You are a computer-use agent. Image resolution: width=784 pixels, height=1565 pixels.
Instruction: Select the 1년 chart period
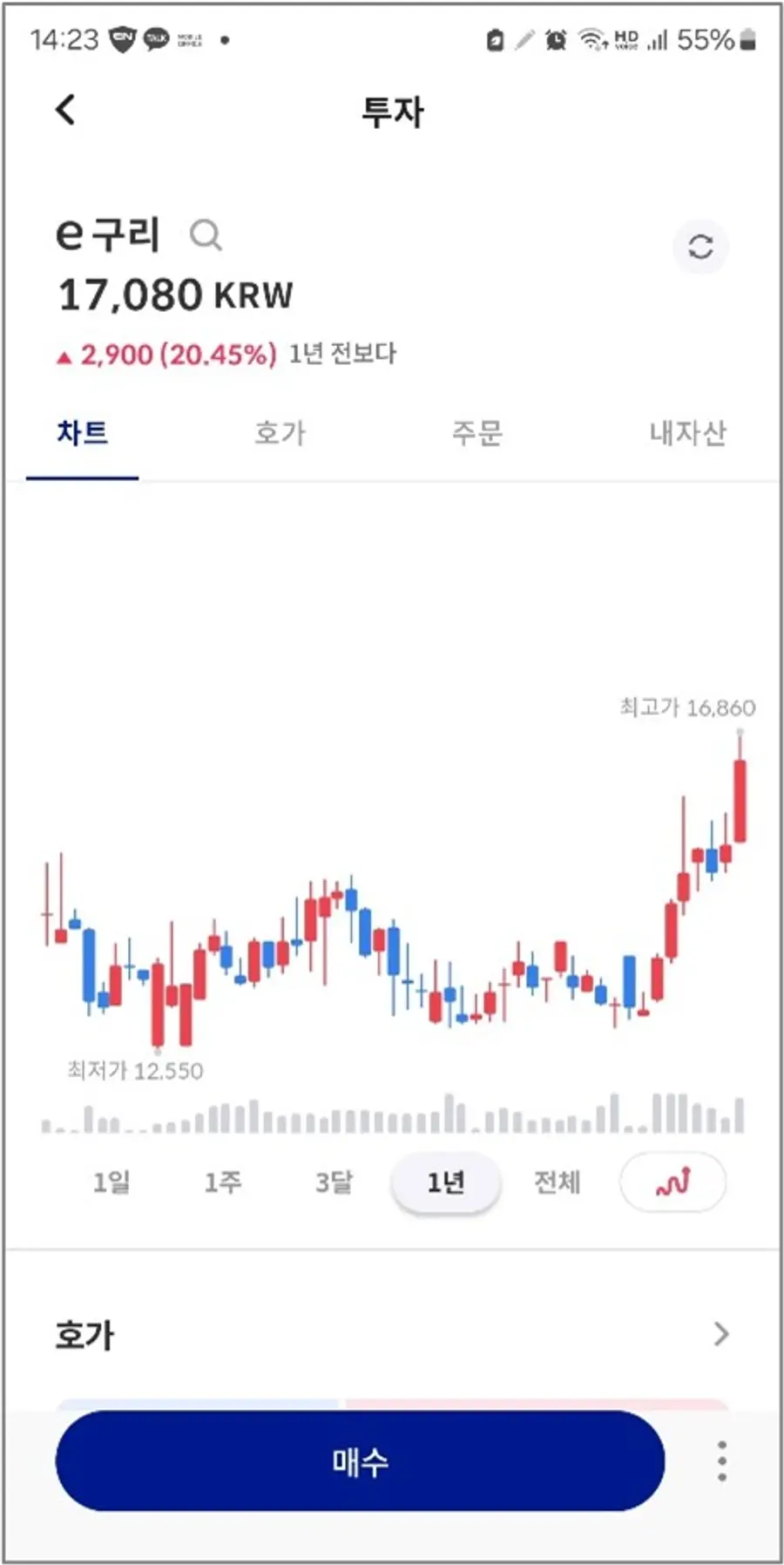pyautogui.click(x=446, y=1182)
